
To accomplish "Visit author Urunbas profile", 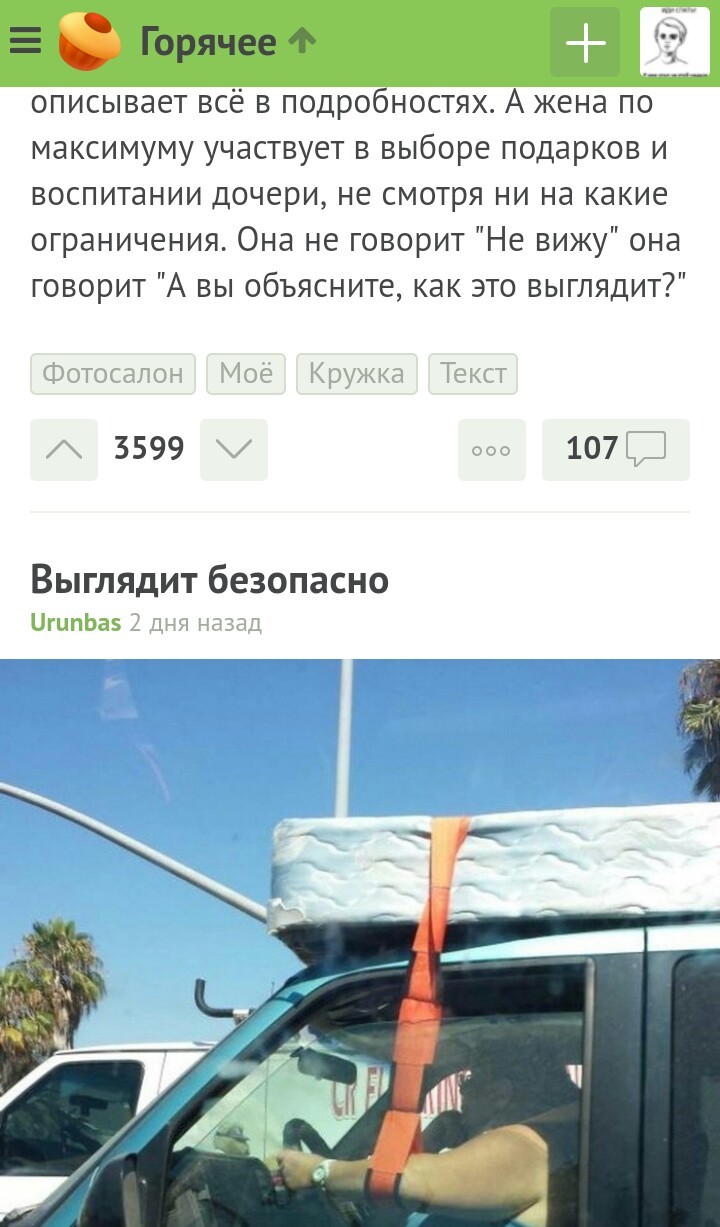I will point(75,623).
